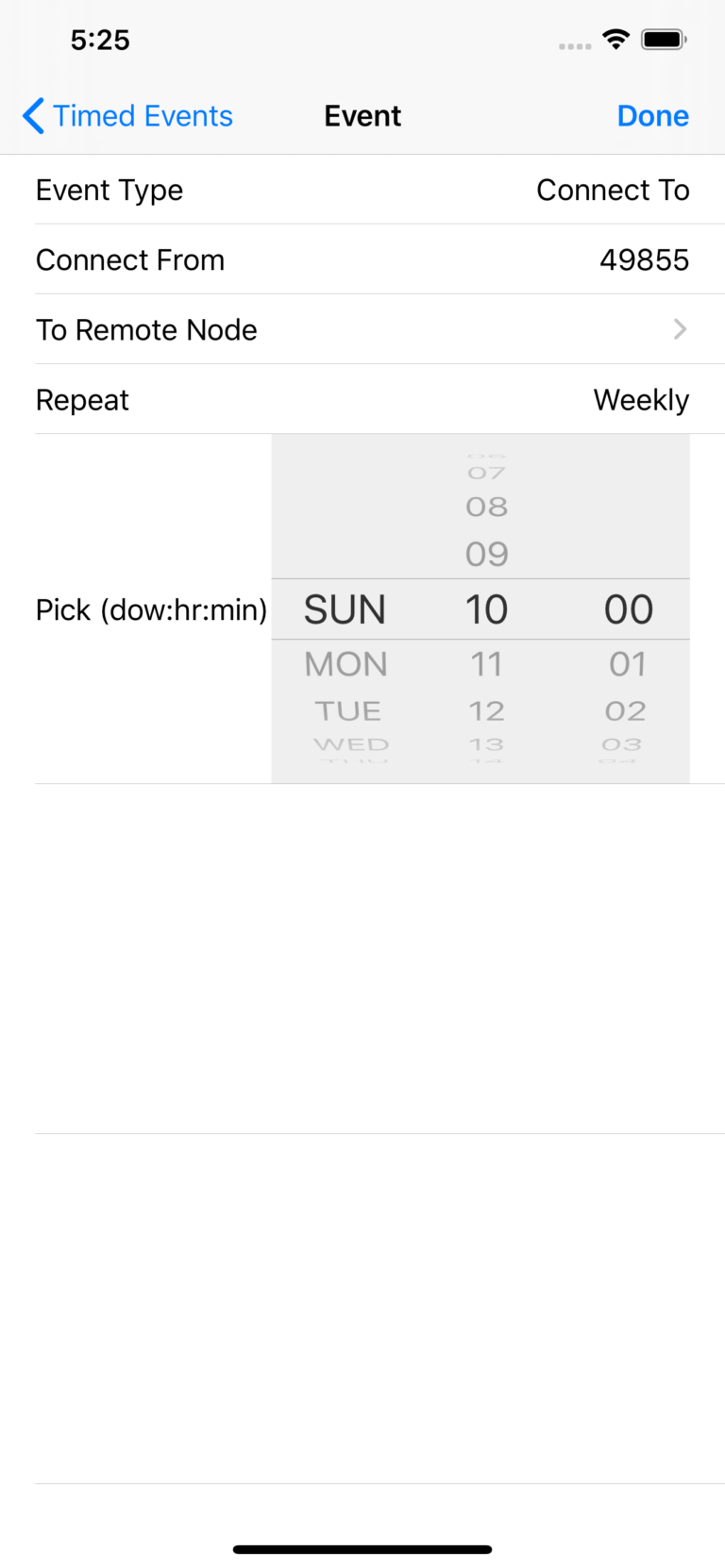Tap the clock showing 5:25 in status bar
This screenshot has height=1568, width=725.
[x=100, y=40]
